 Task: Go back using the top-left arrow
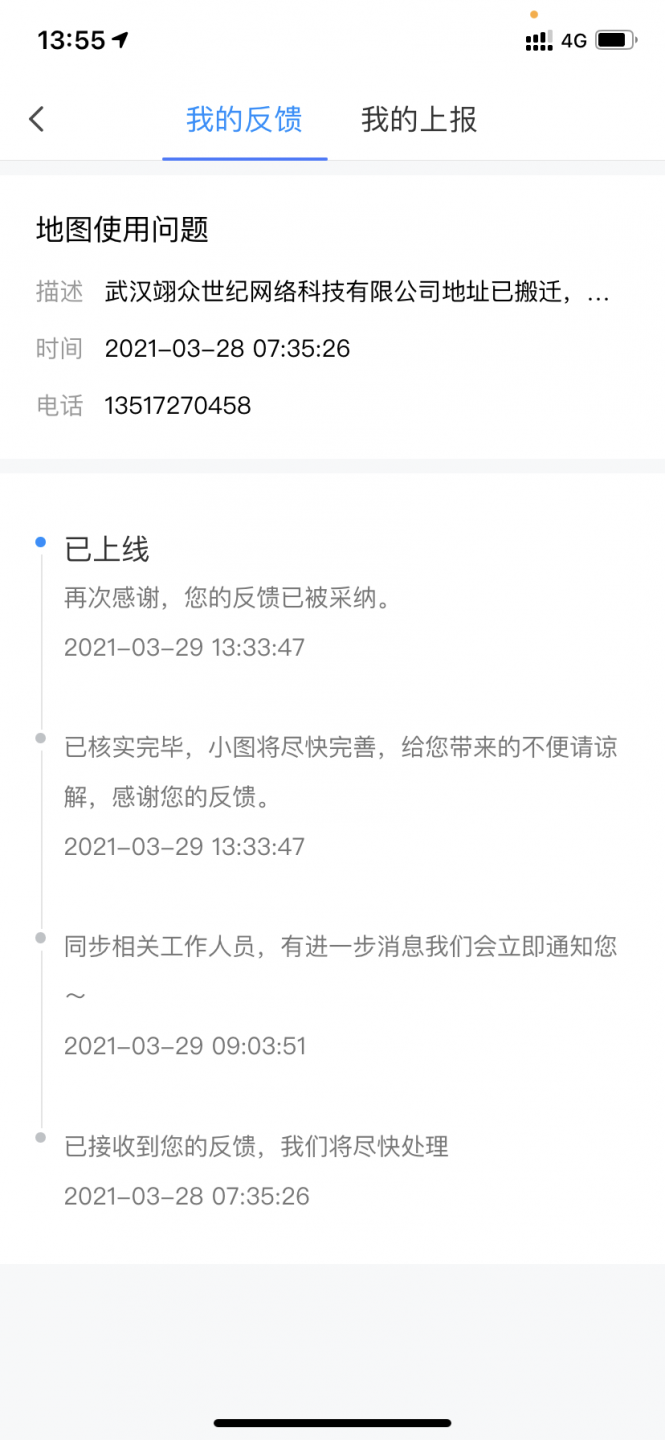click(37, 119)
